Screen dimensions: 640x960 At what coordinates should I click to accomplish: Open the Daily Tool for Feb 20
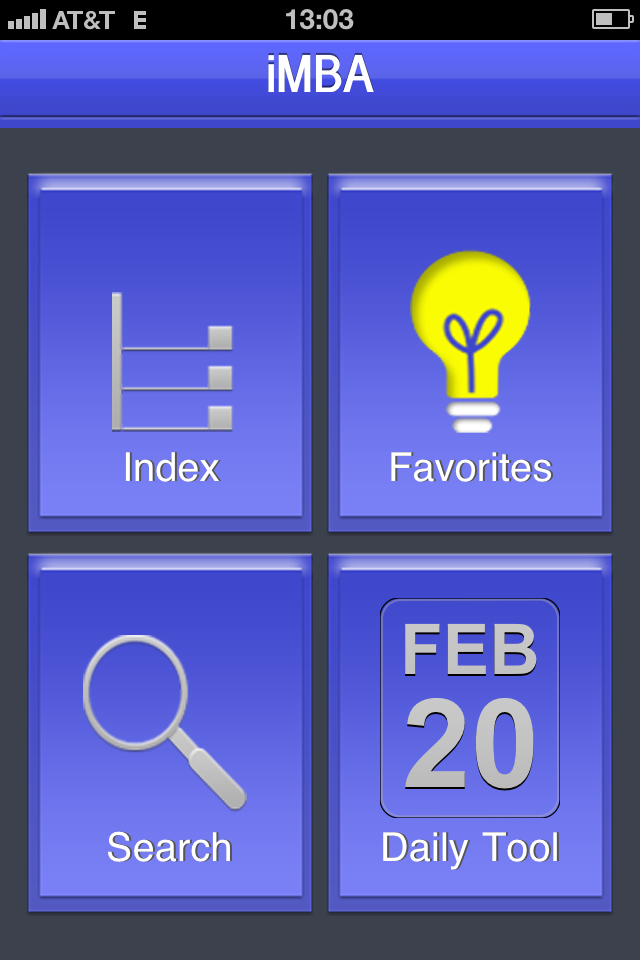470,732
